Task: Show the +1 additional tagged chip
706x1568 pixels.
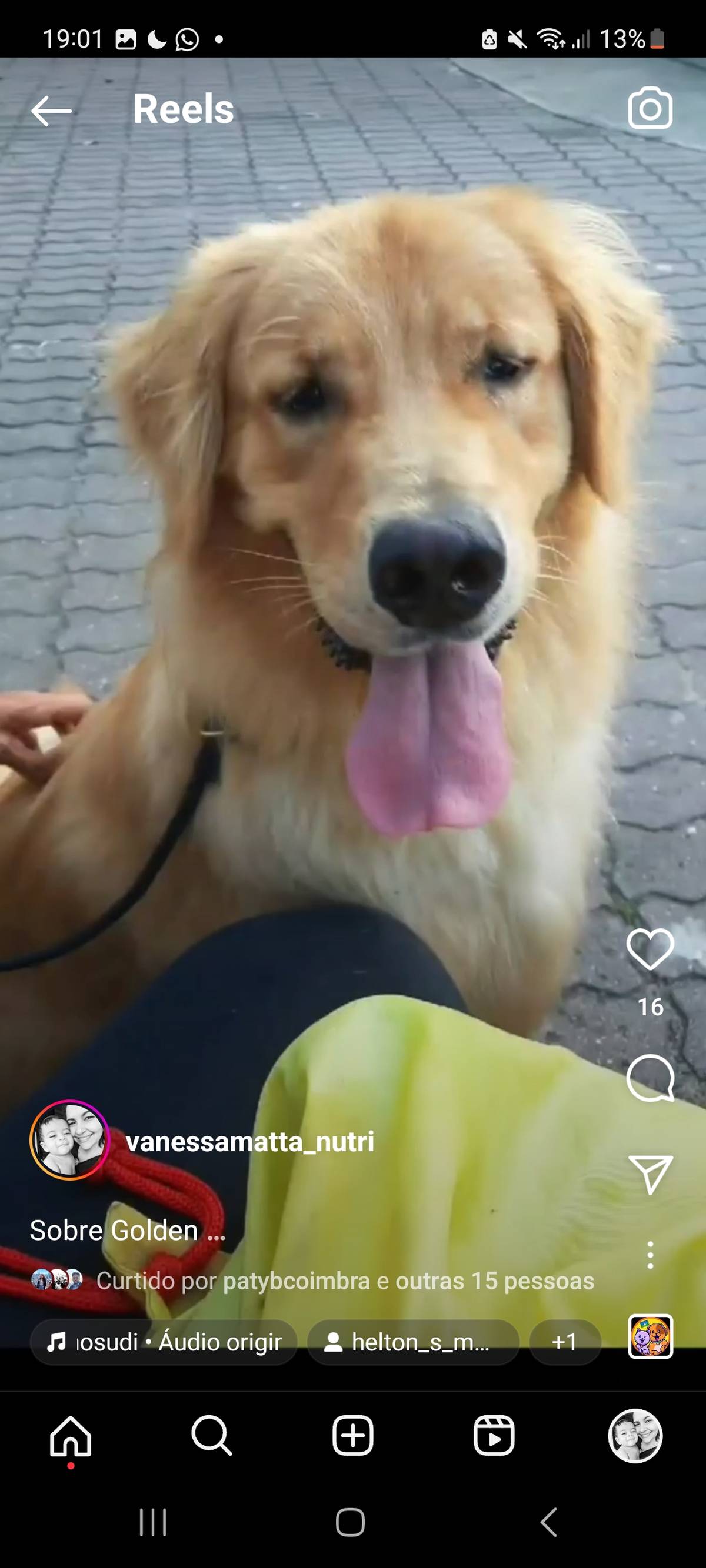Action: (565, 1342)
